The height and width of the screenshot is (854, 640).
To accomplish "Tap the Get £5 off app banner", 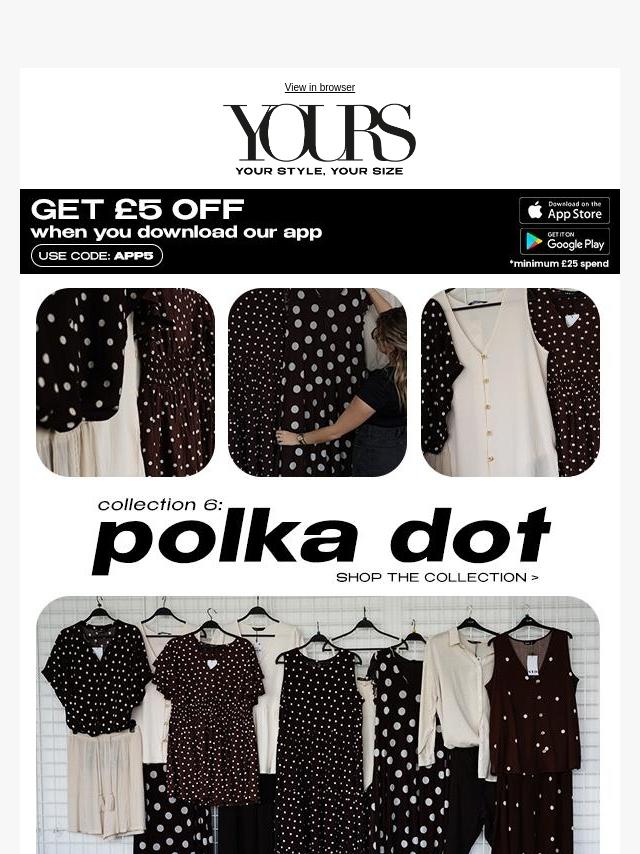I will point(200,231).
